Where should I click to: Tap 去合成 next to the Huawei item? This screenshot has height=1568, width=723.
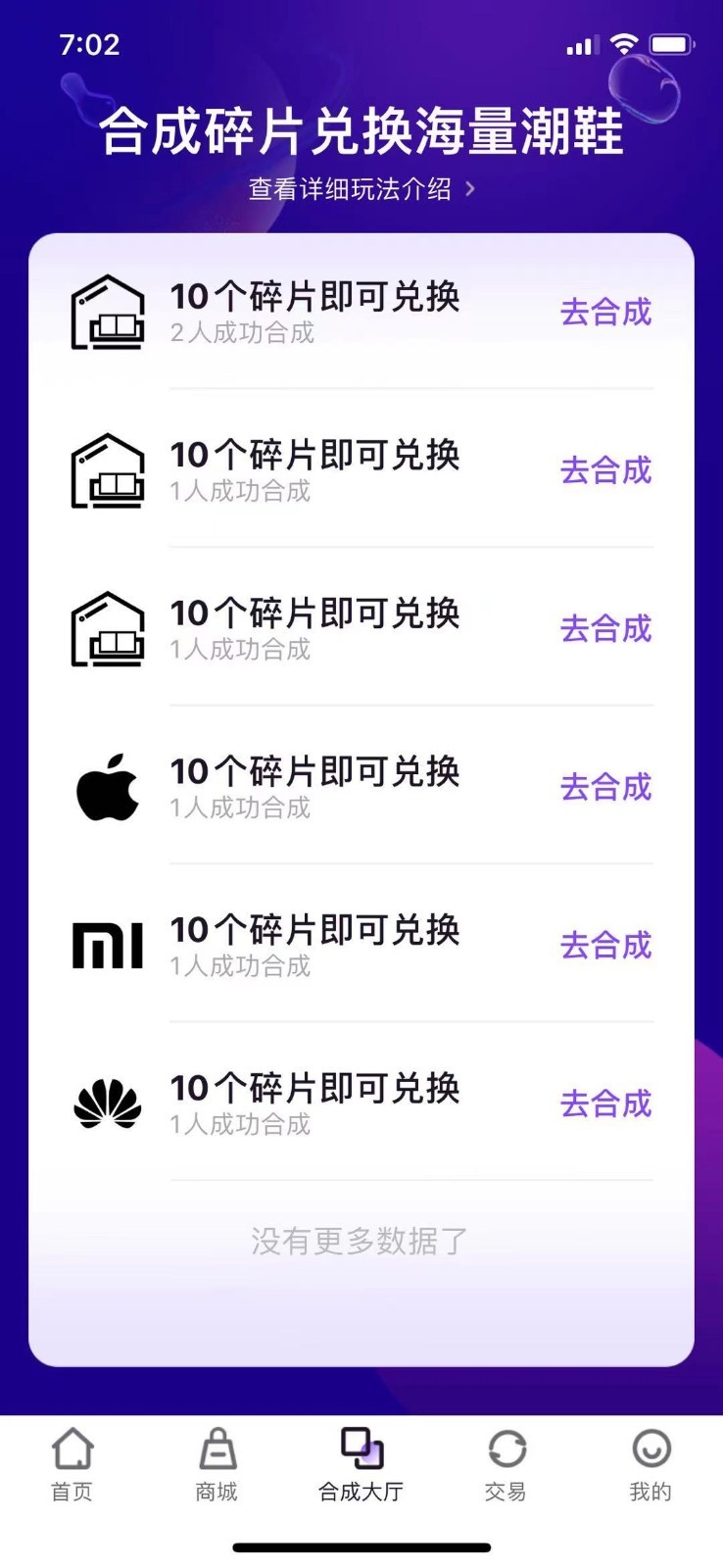pyautogui.click(x=605, y=1104)
